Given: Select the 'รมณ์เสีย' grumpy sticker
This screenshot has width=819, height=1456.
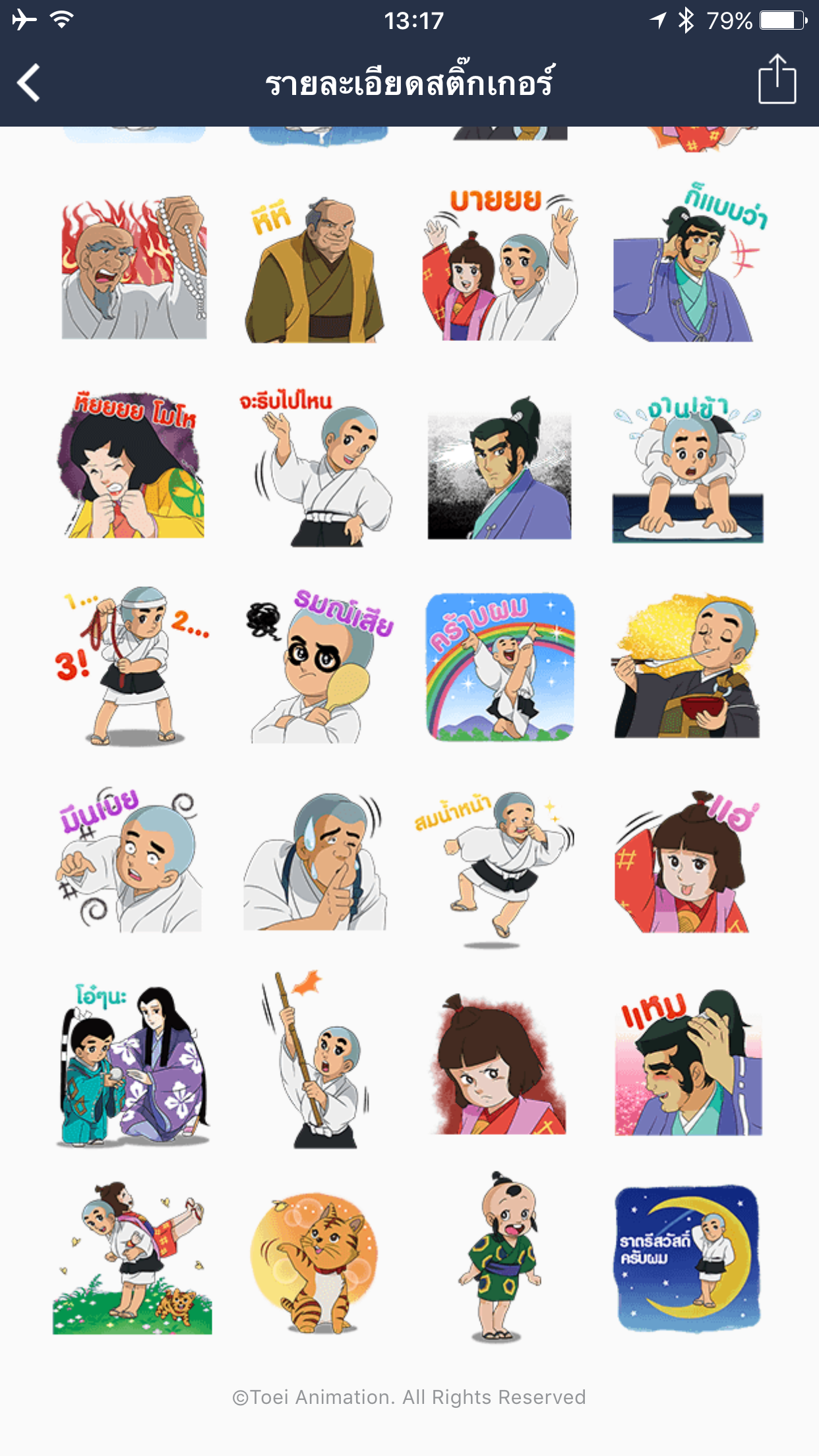Looking at the screenshot, I should (x=317, y=666).
